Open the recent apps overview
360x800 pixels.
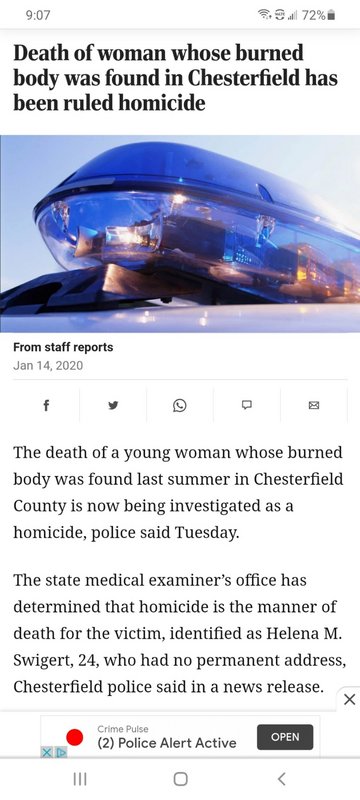tap(80, 779)
